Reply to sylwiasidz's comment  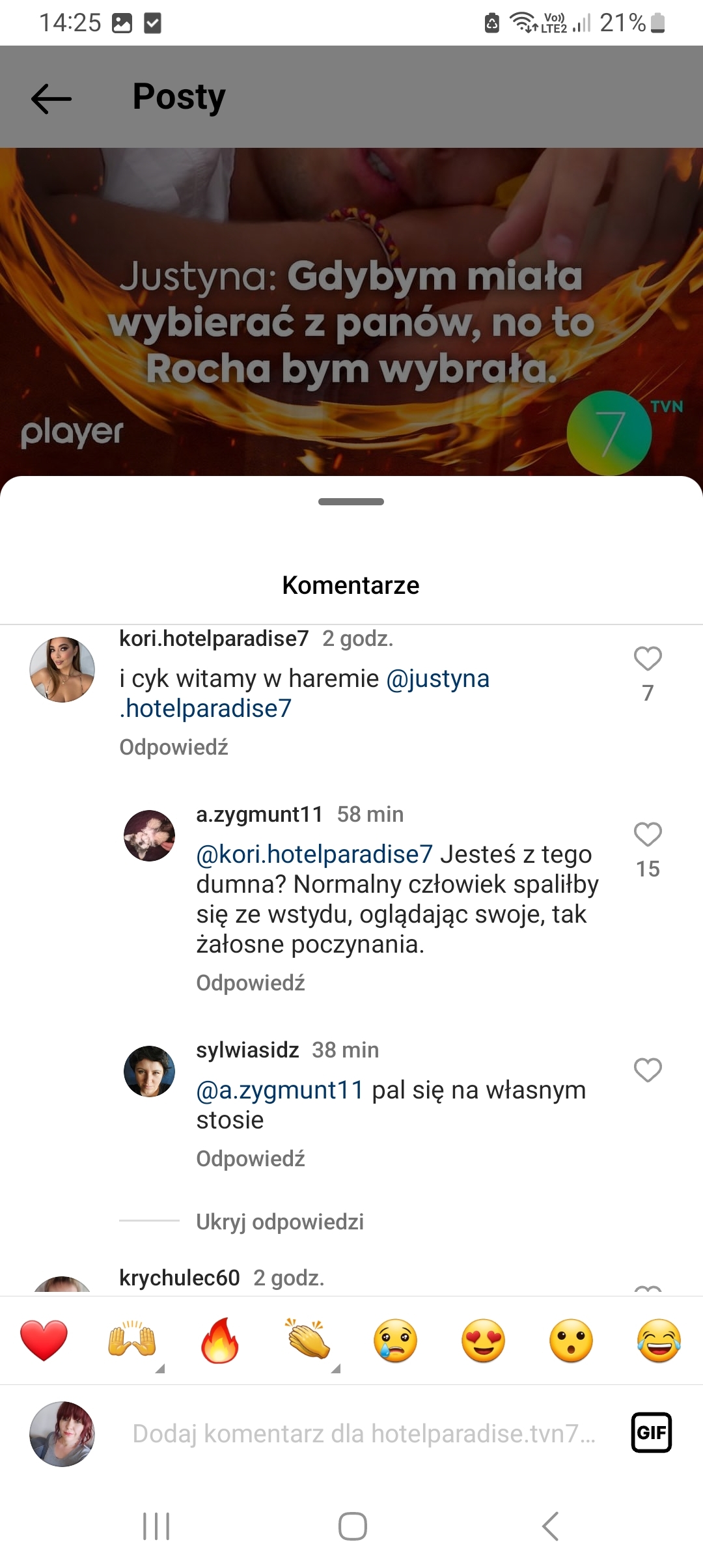(x=251, y=1158)
